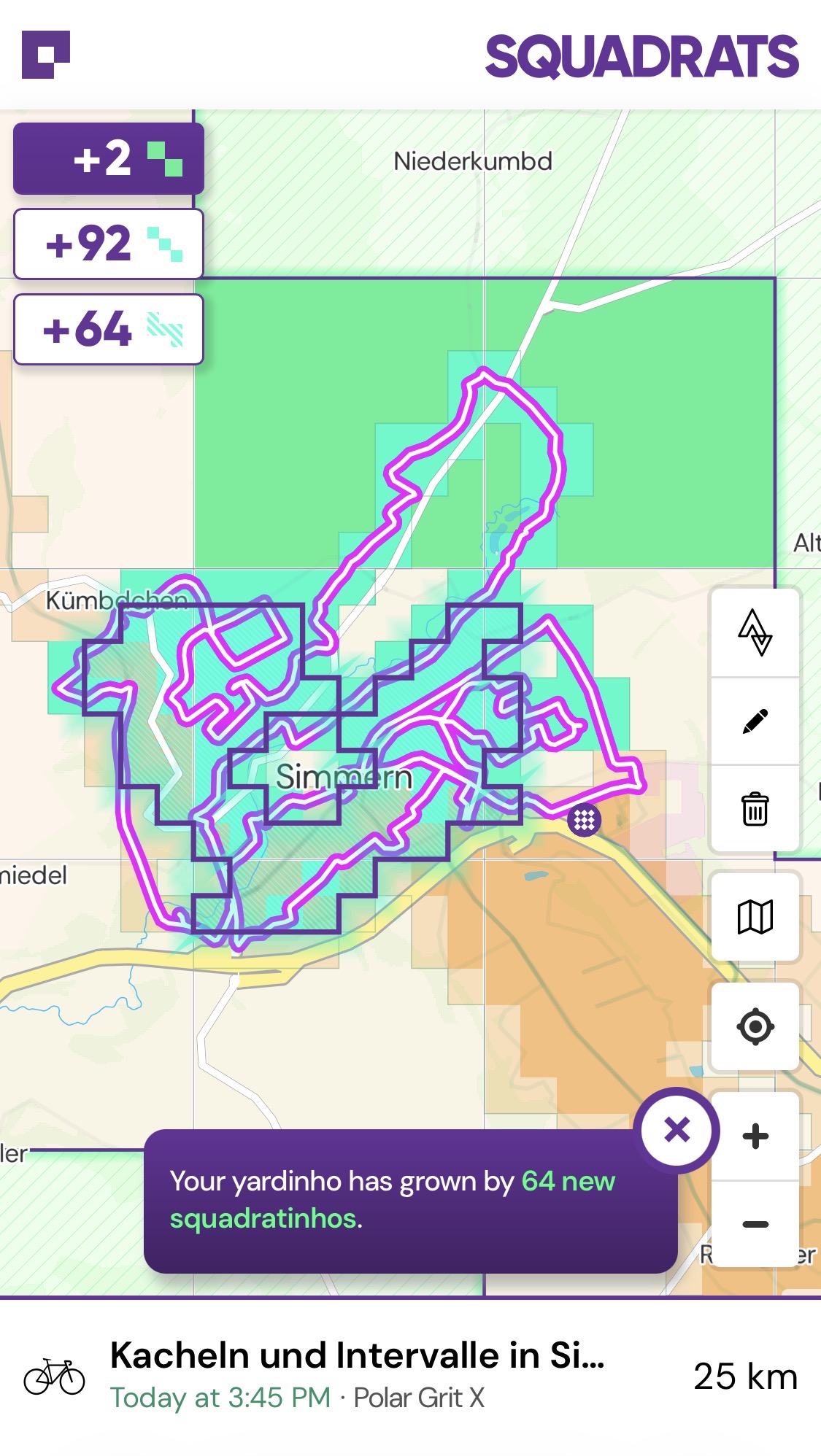Image resolution: width=821 pixels, height=1456 pixels.
Task: Delete with the trash can icon
Action: point(755,808)
